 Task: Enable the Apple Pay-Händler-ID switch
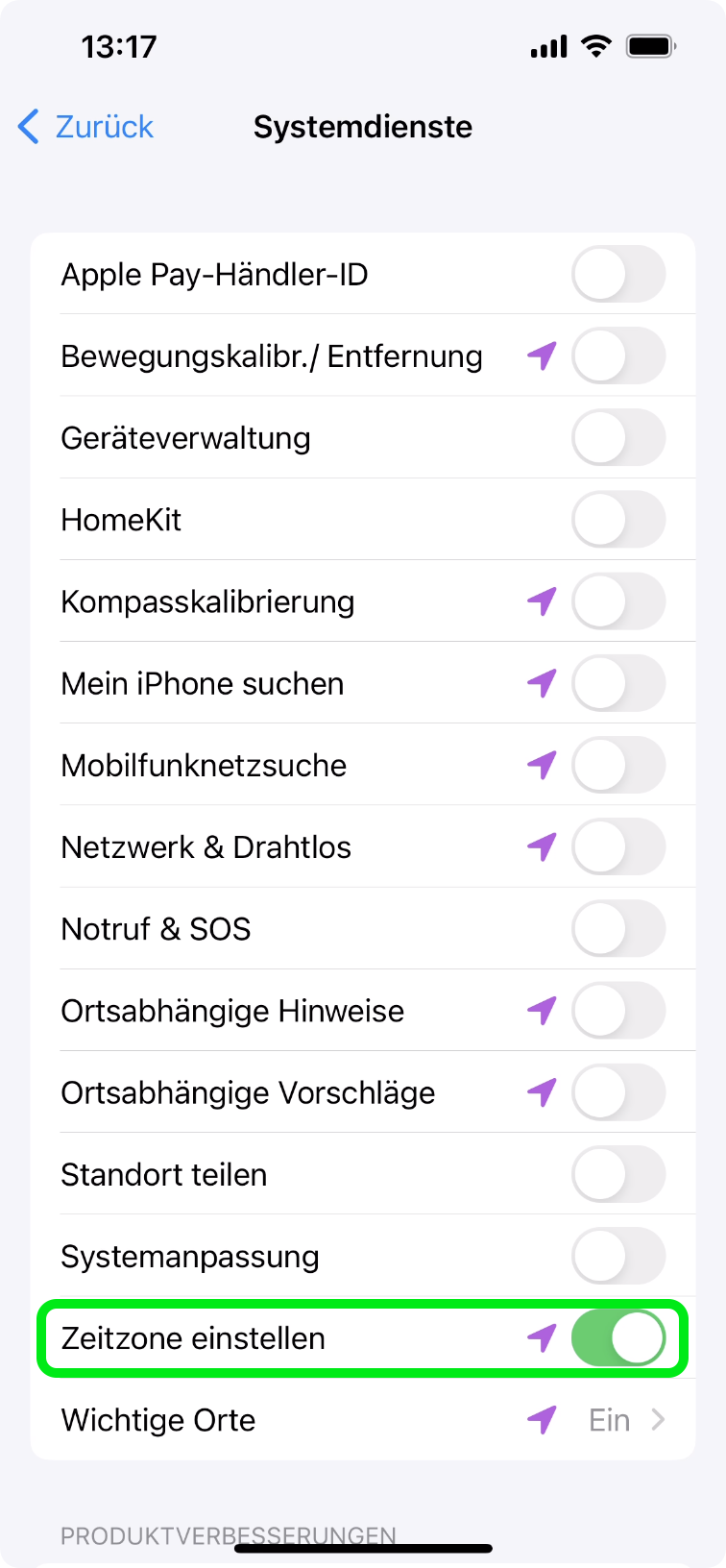coord(617,275)
